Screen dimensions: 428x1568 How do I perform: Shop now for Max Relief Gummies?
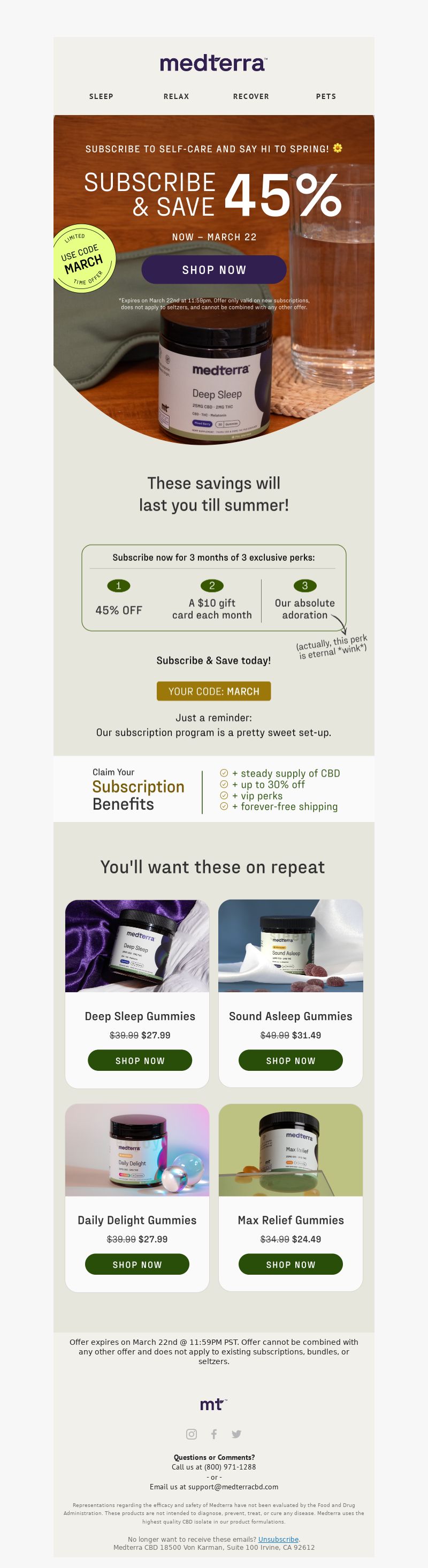pos(291,1264)
